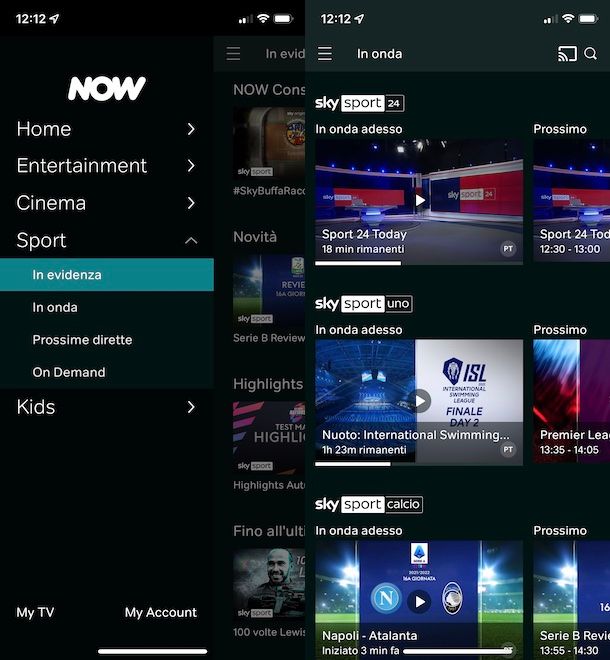610x660 pixels.
Task: Open On Demand submenu item
Action: tap(106, 372)
